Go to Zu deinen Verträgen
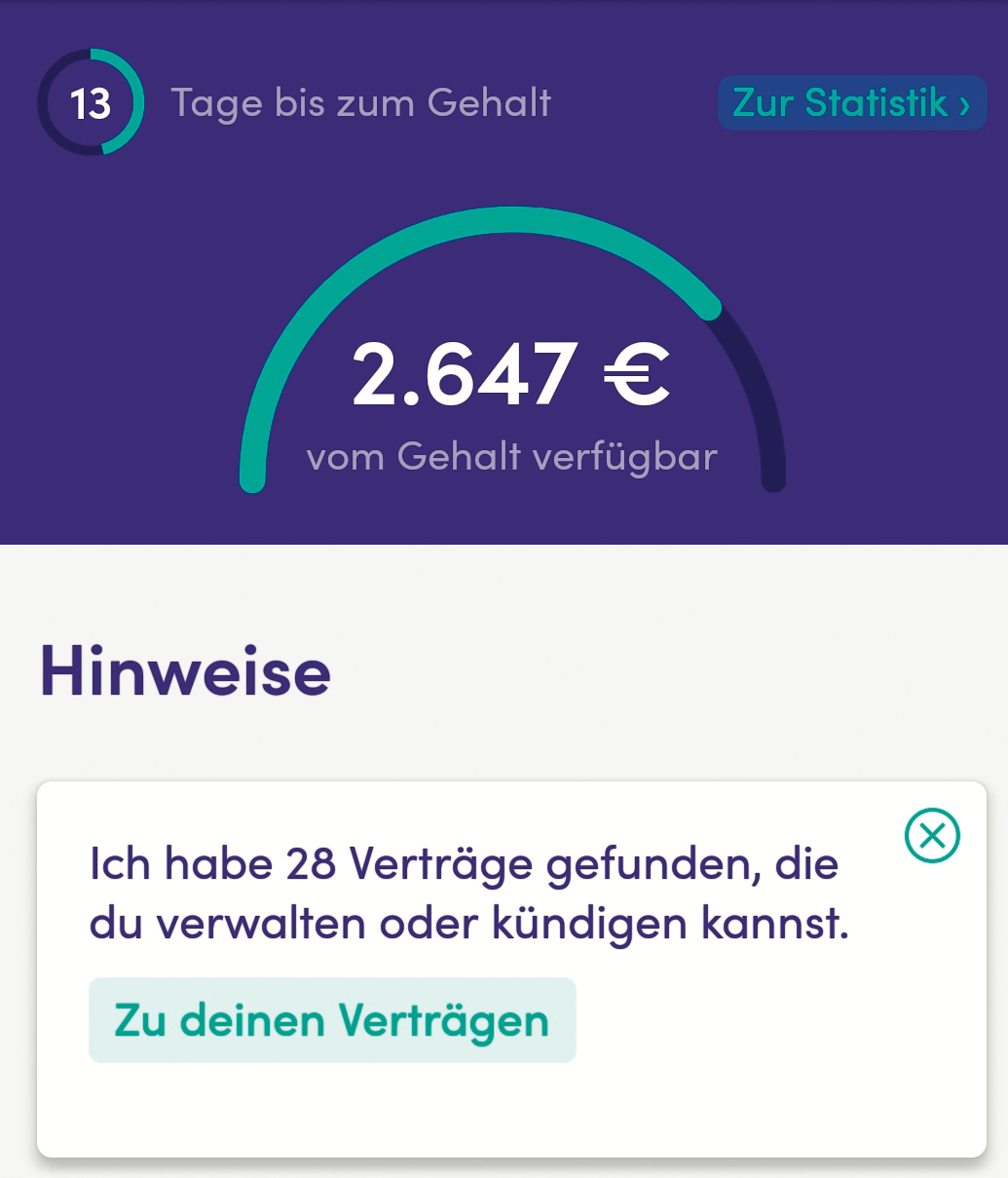Viewport: 1008px width, 1178px height. pyautogui.click(x=332, y=1020)
